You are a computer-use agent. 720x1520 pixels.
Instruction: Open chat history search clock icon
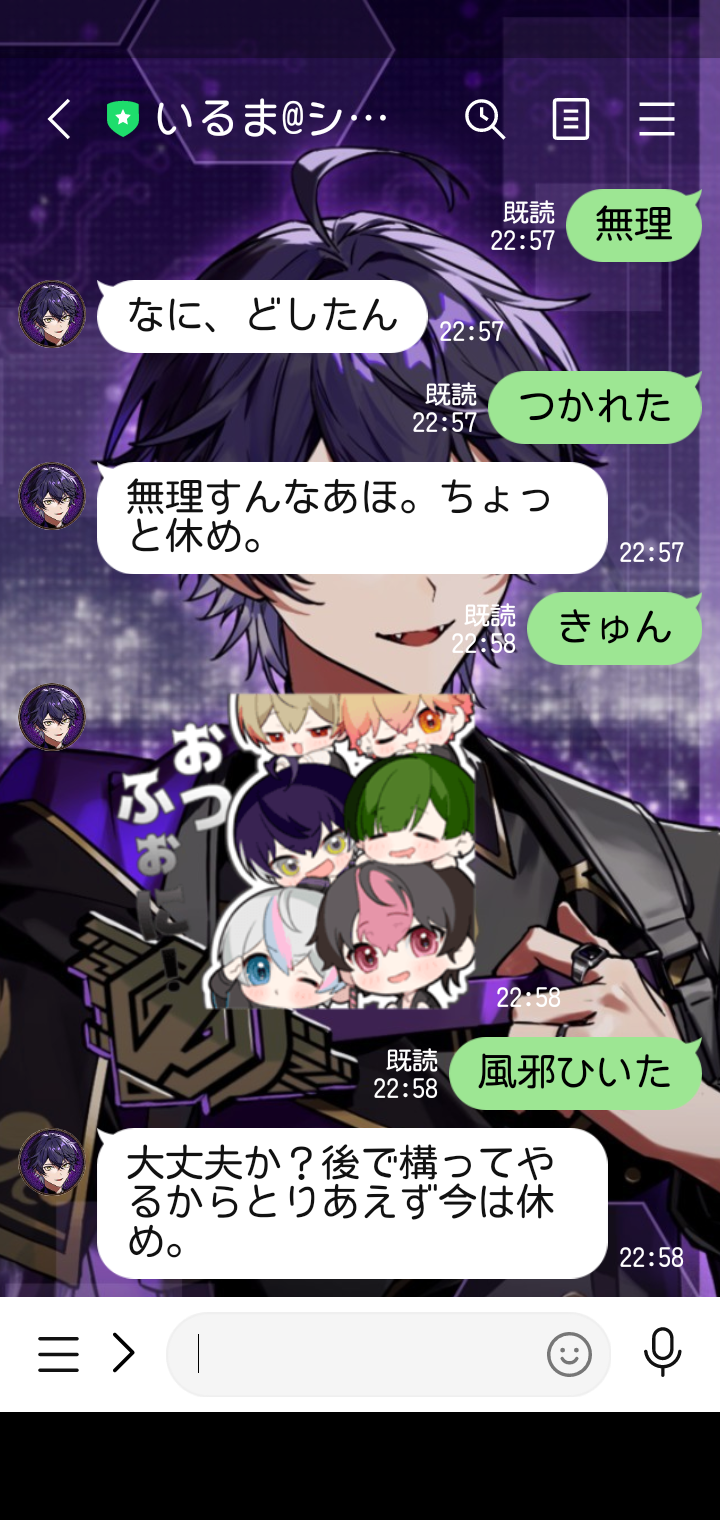(485, 120)
